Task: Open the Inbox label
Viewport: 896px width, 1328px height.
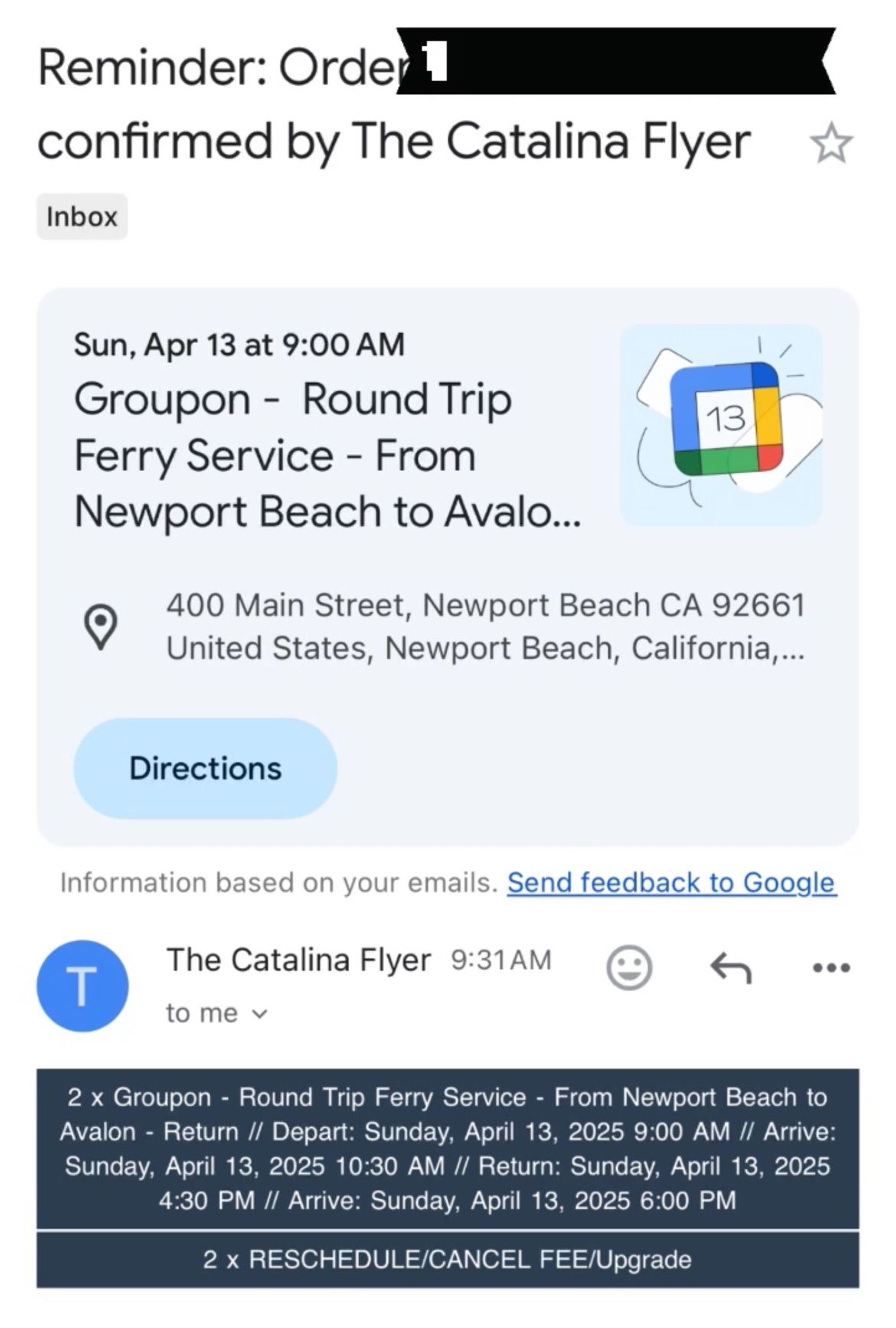Action: tap(82, 216)
